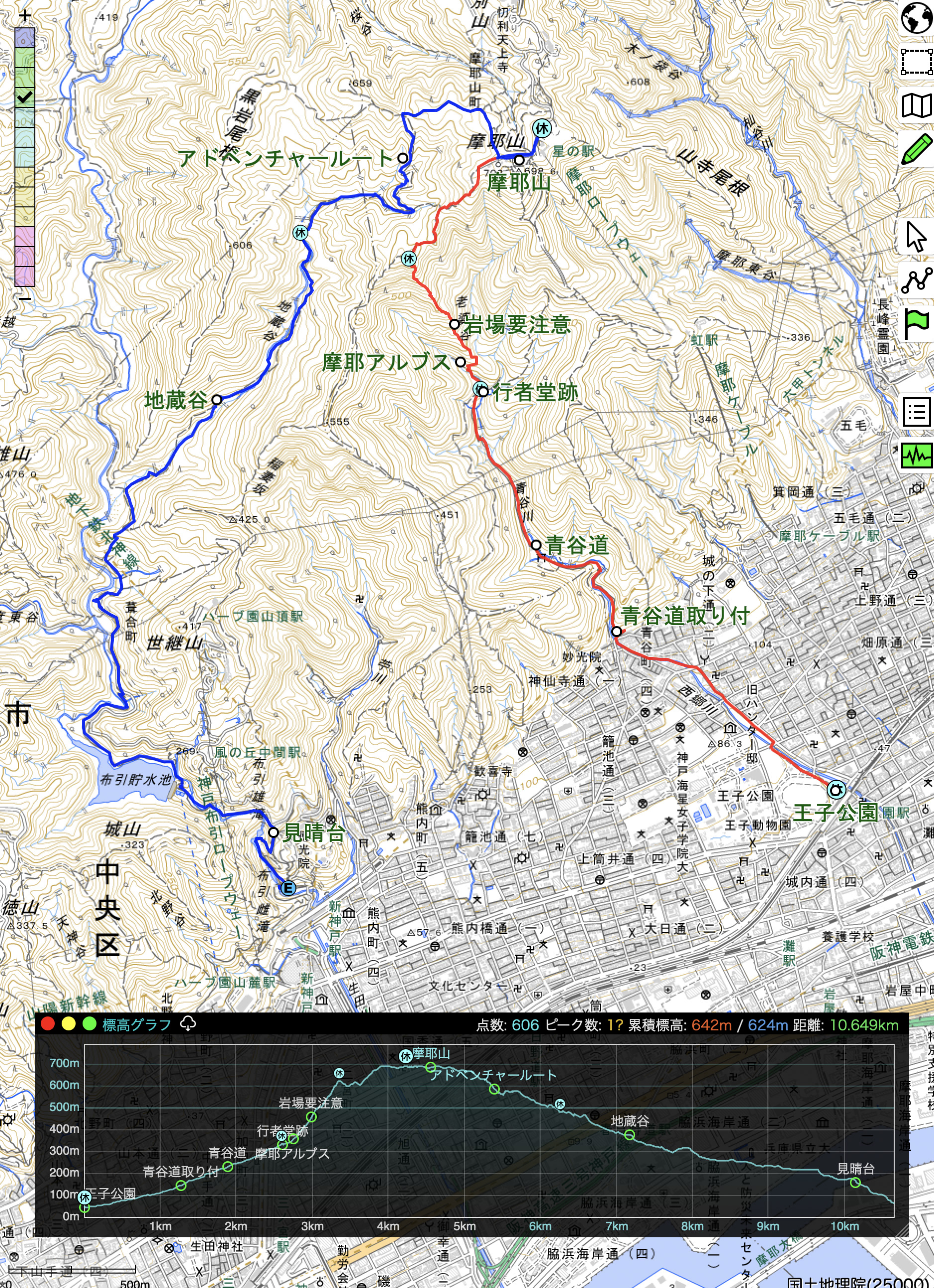
Task: Select the track polyline tool
Action: tap(917, 280)
